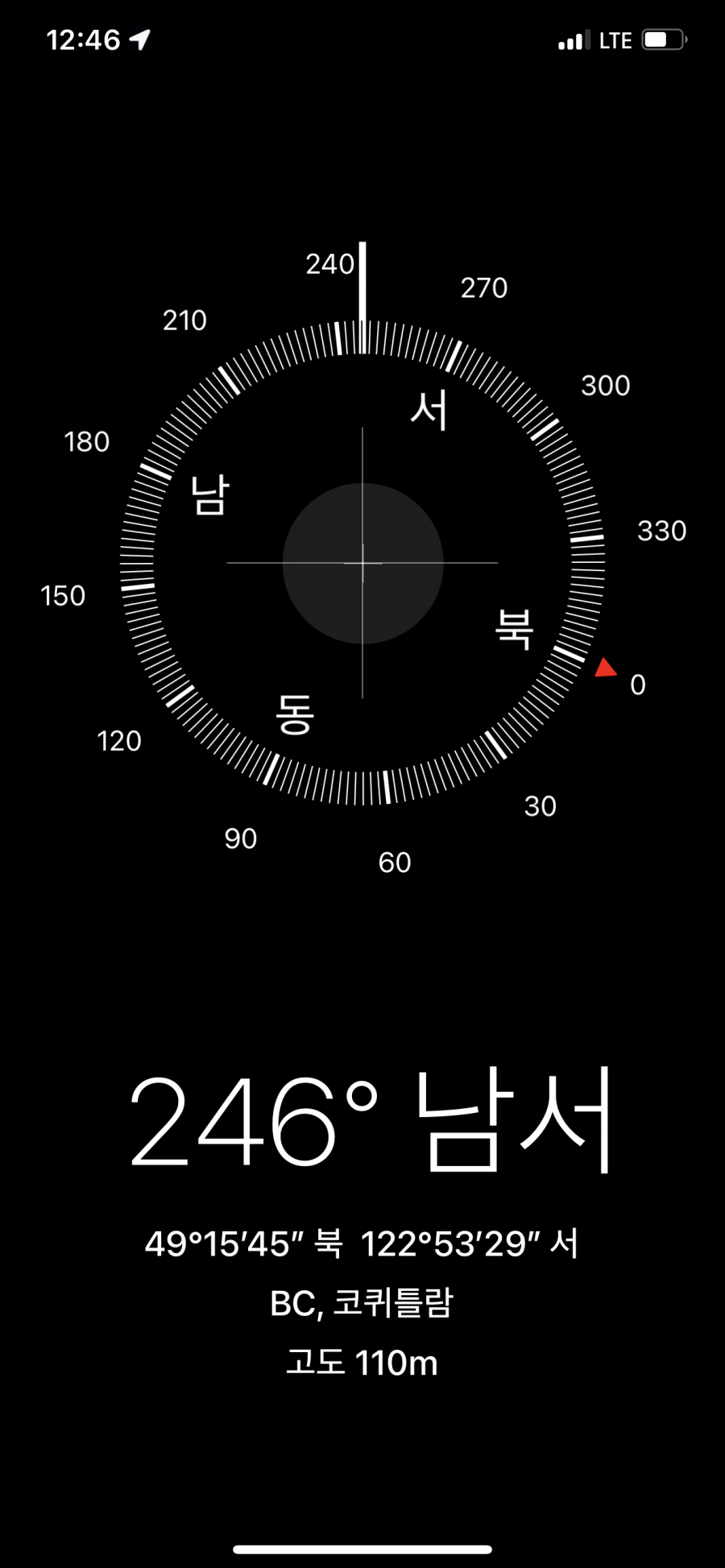Open the coordinates 49°15′45″ in Maps
Image resolution: width=725 pixels, height=1568 pixels.
click(362, 1244)
